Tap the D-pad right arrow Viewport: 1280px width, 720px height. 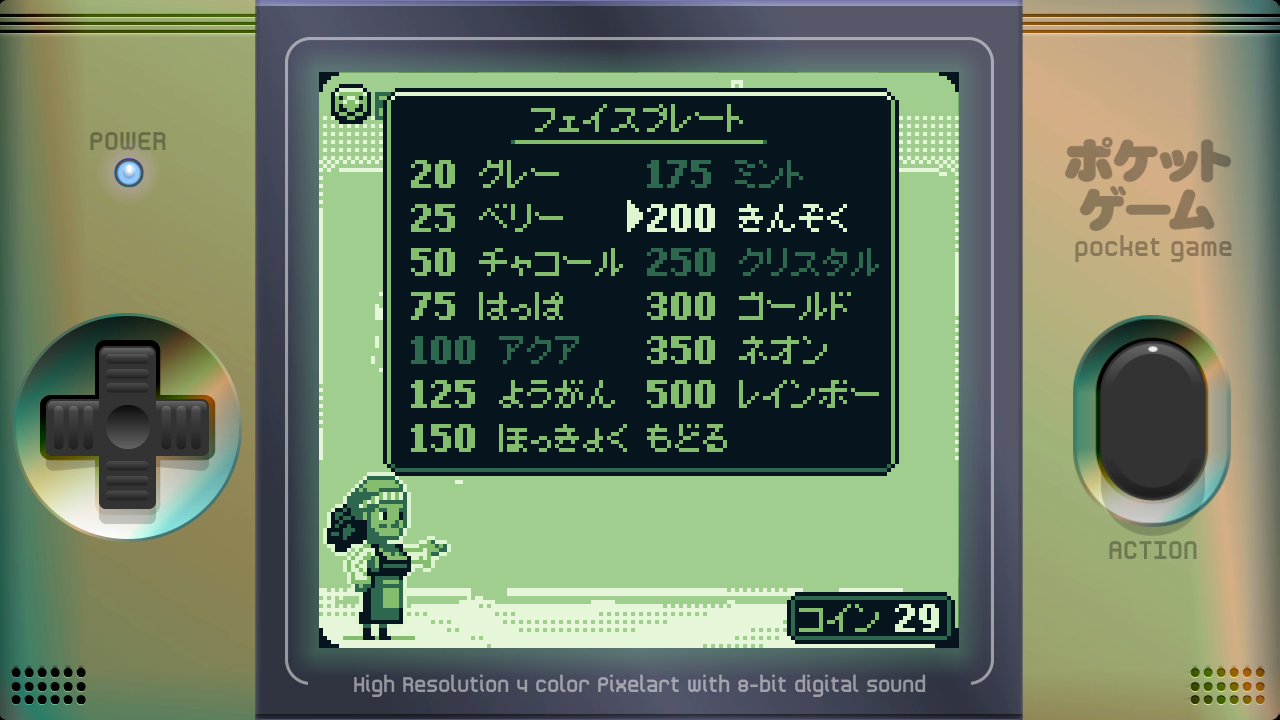coord(187,427)
